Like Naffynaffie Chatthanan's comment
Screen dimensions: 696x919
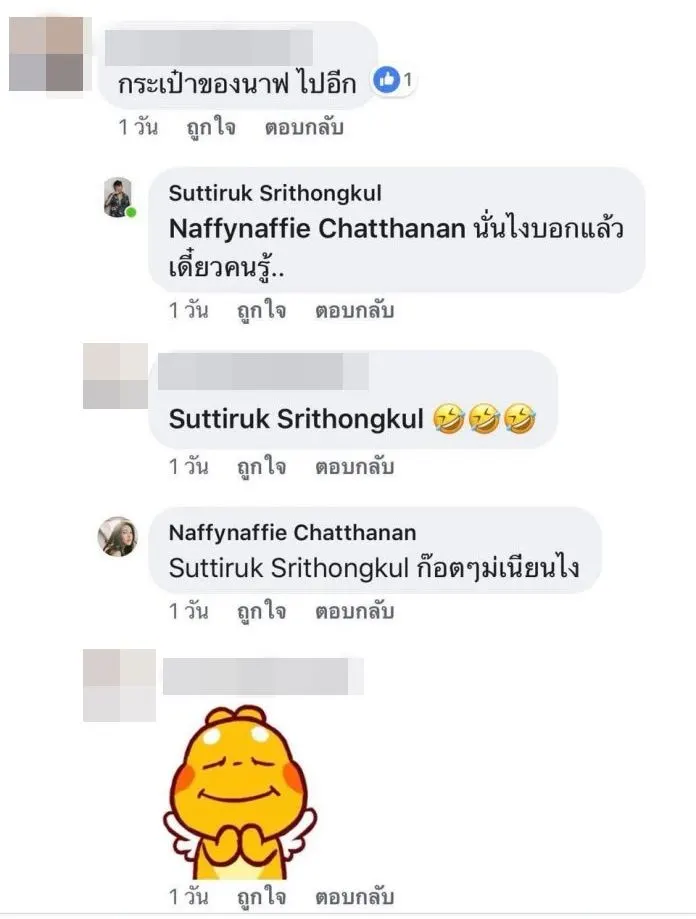(261, 610)
